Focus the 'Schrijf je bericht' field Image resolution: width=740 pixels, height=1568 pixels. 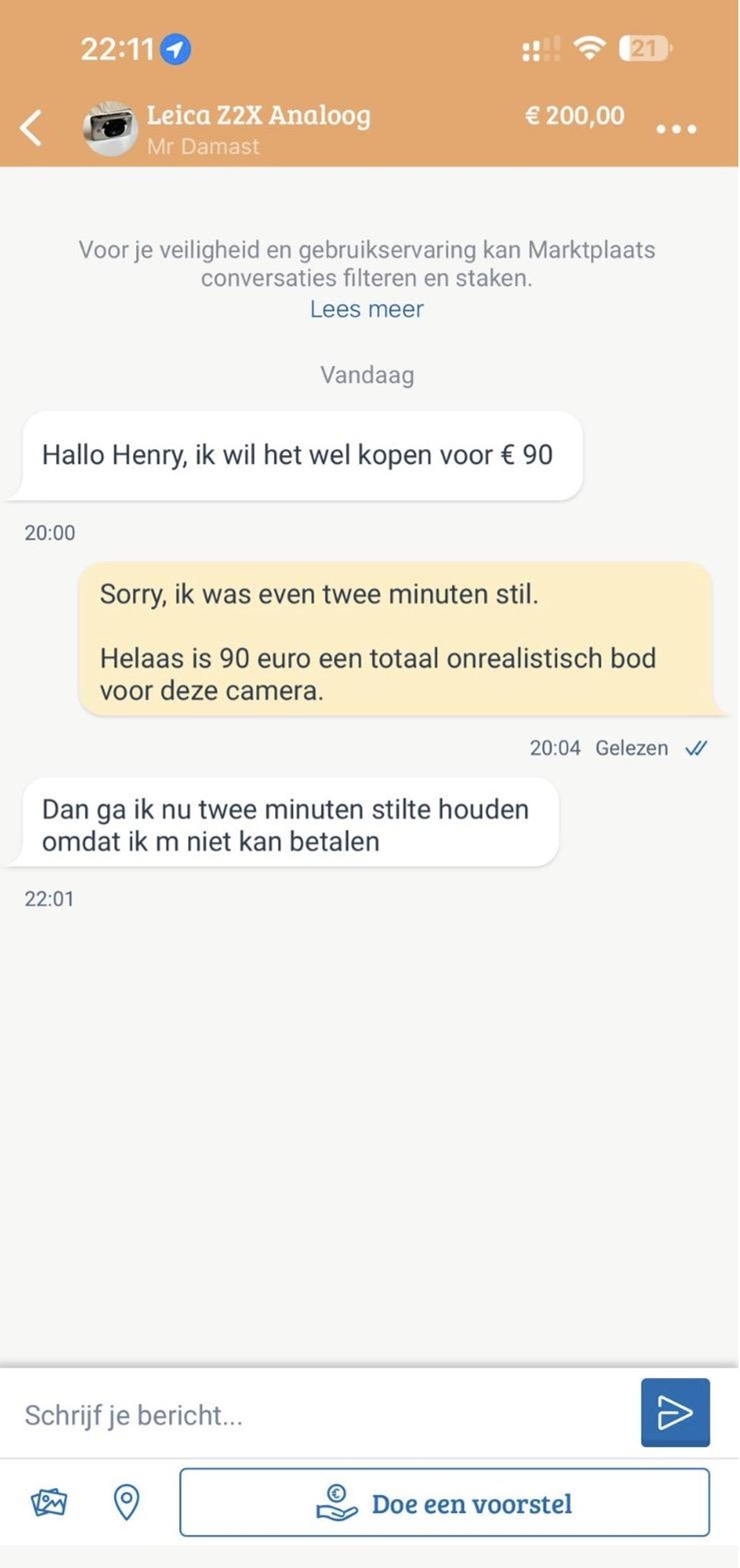321,1415
